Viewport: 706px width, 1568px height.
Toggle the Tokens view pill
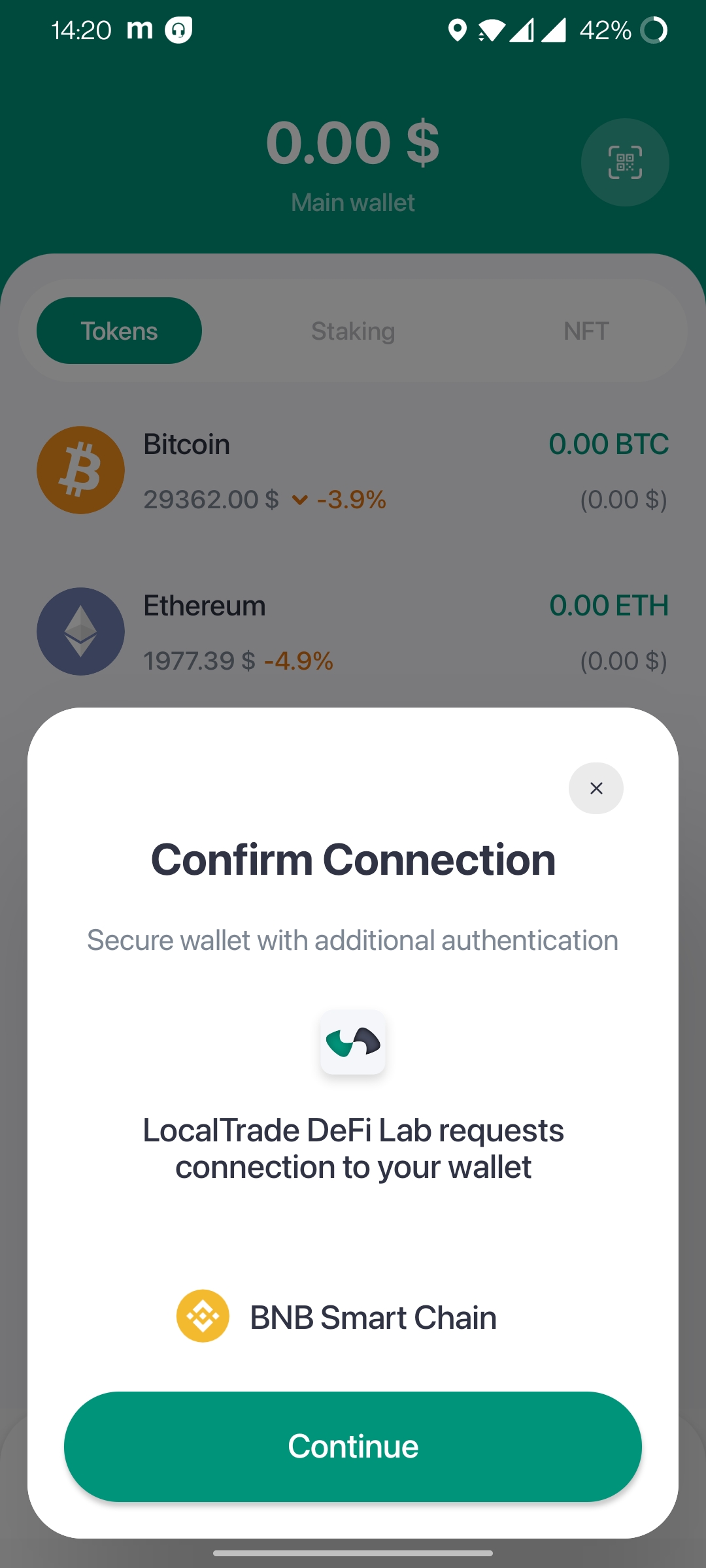(120, 331)
